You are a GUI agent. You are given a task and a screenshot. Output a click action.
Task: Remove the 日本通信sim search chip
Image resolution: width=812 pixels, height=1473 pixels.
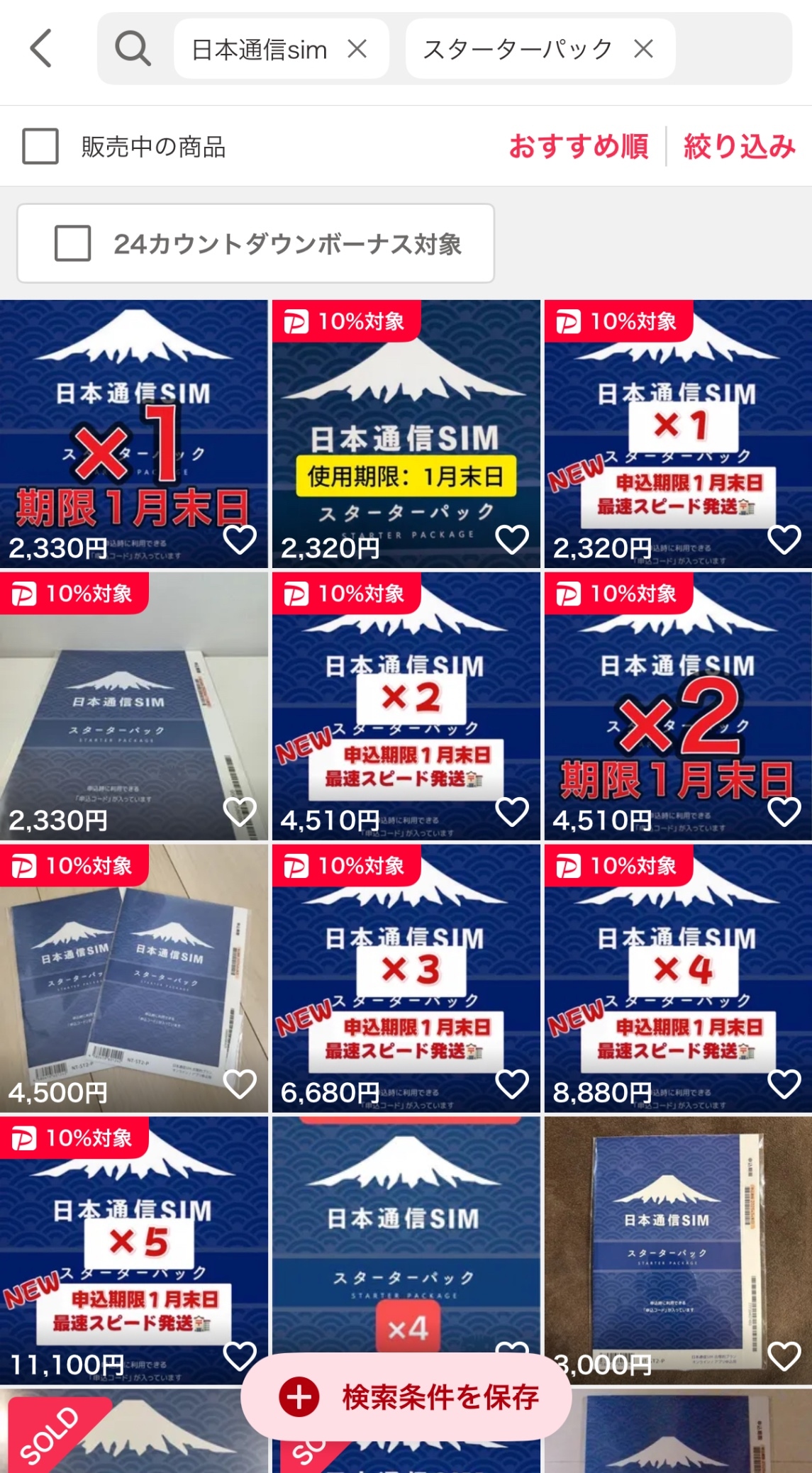pyautogui.click(x=357, y=49)
